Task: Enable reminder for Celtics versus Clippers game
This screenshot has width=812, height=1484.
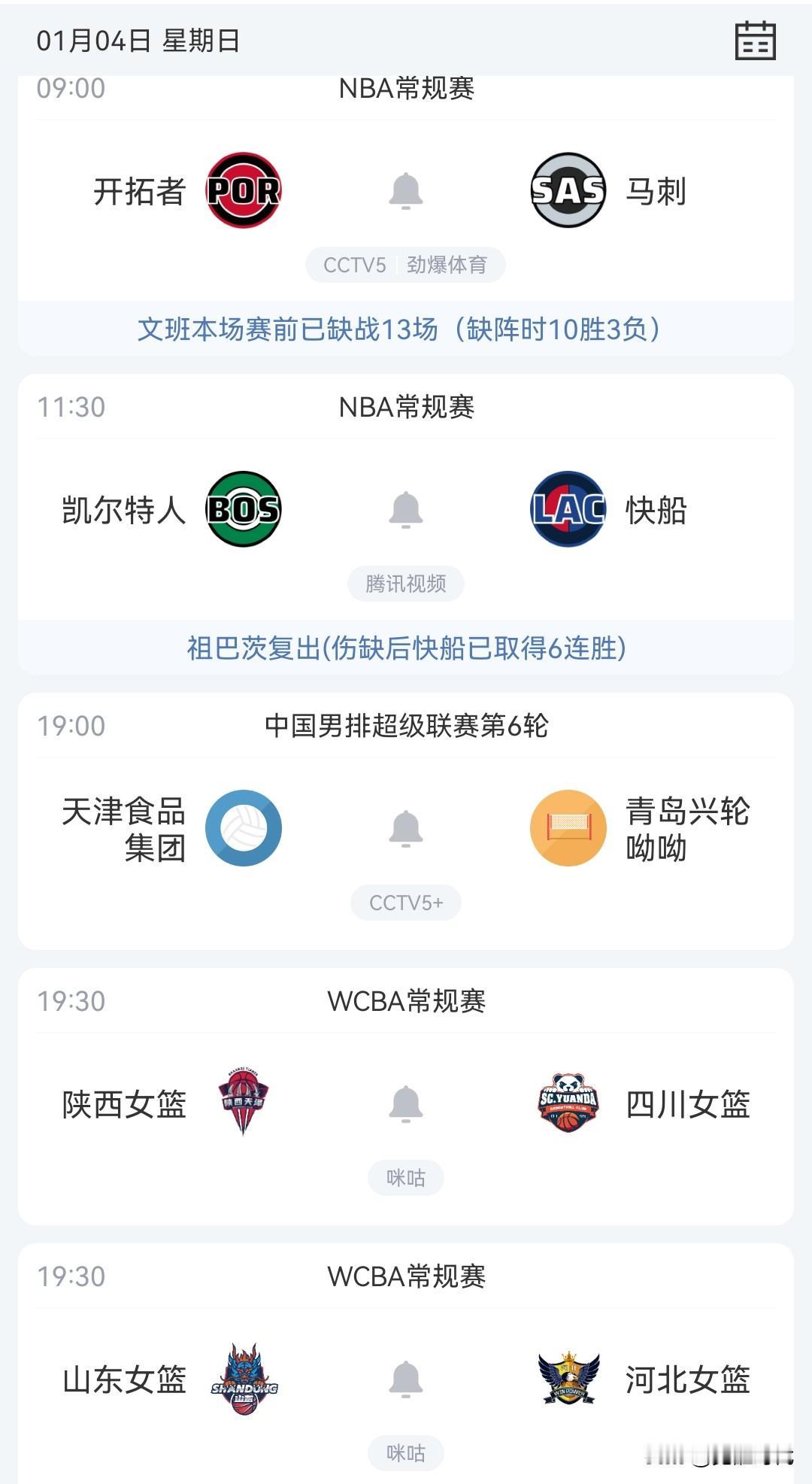Action: pyautogui.click(x=406, y=510)
